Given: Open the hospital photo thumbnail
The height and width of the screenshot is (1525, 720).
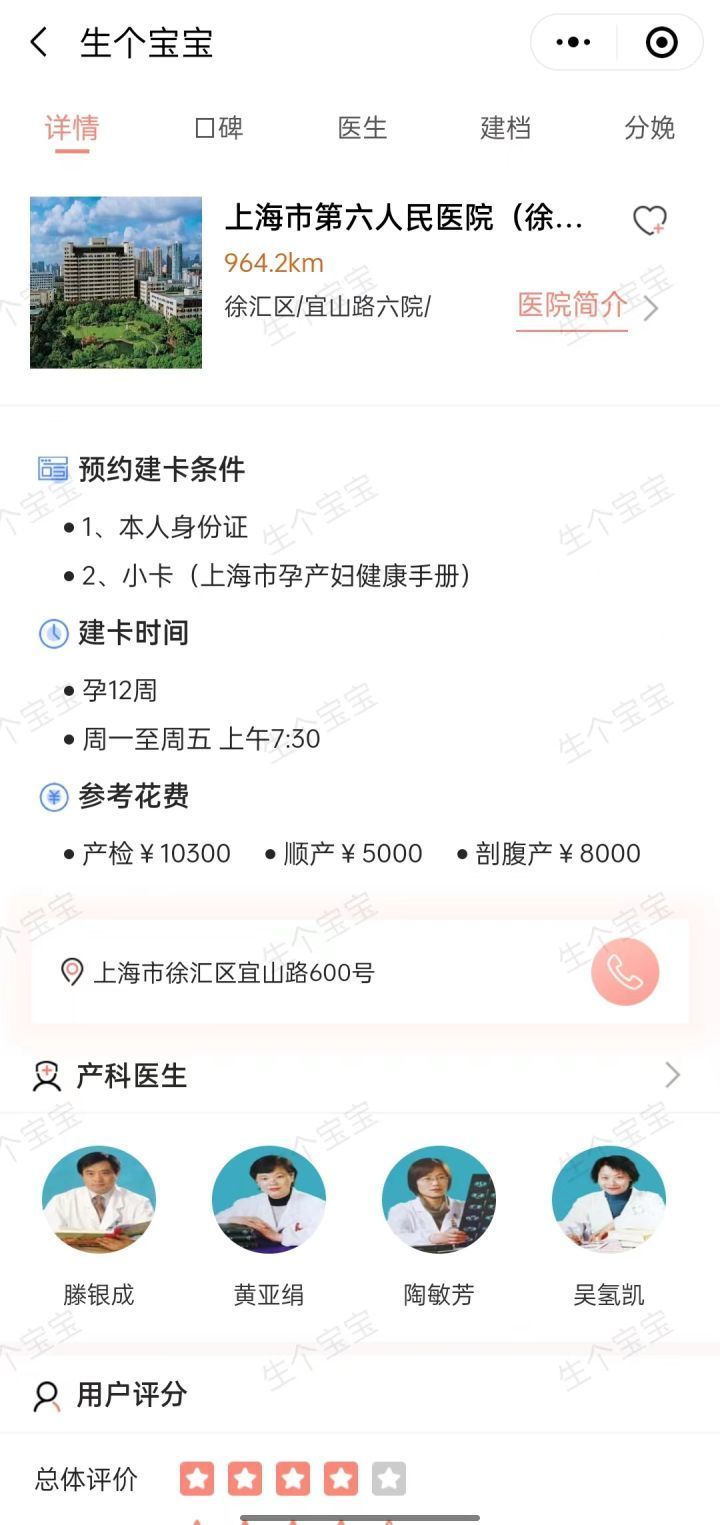Looking at the screenshot, I should pyautogui.click(x=116, y=282).
